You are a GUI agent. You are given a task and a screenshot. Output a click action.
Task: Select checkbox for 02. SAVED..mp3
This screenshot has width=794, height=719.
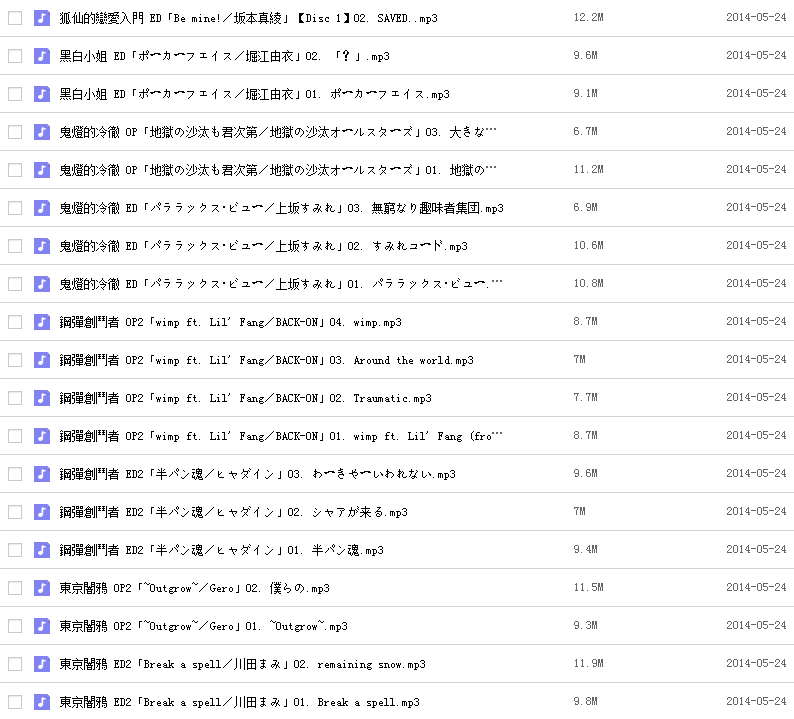pyautogui.click(x=15, y=18)
